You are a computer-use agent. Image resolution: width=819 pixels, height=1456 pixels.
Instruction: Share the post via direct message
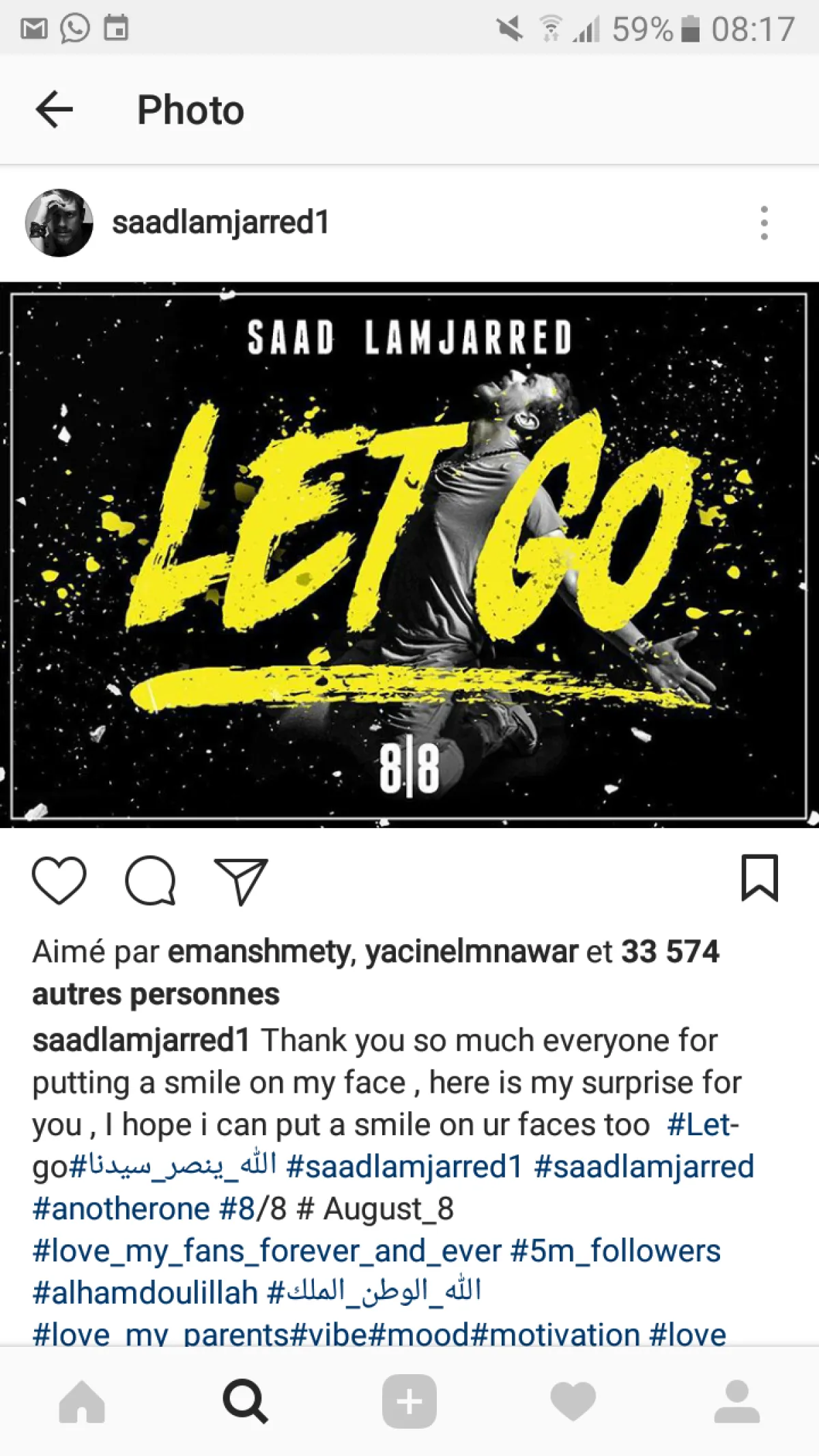tap(240, 880)
